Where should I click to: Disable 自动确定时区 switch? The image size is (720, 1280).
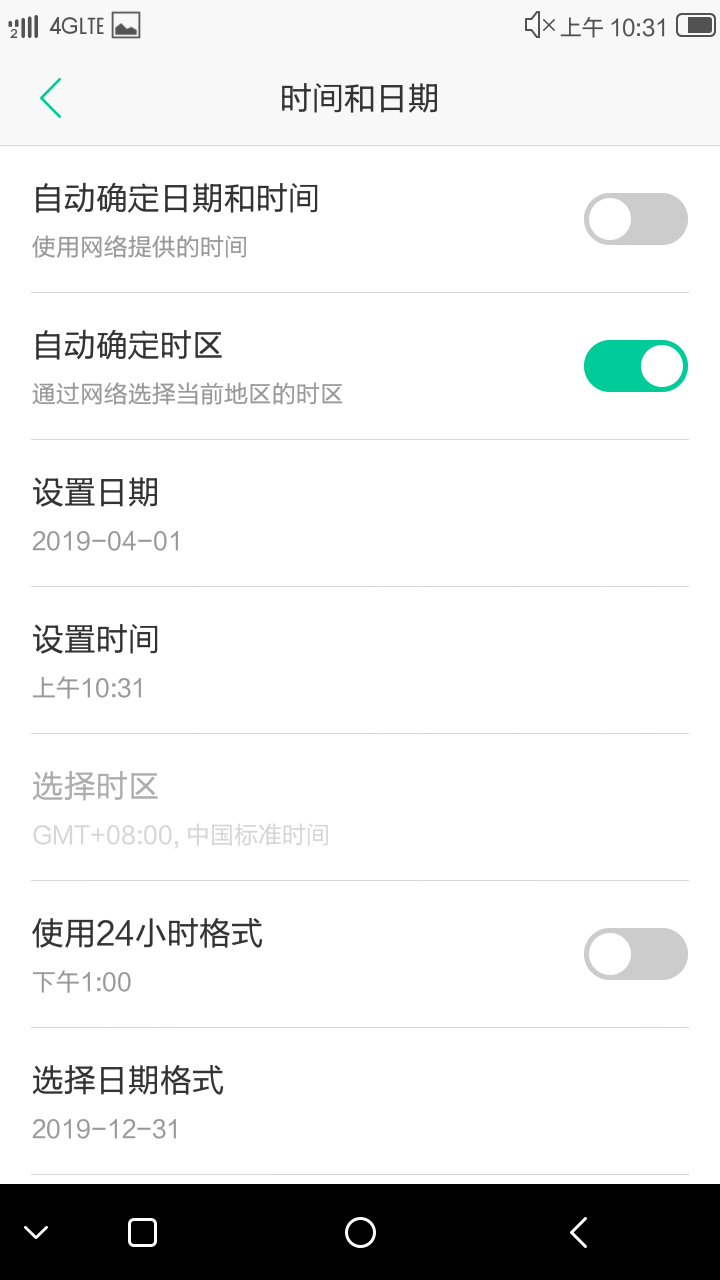(636, 366)
